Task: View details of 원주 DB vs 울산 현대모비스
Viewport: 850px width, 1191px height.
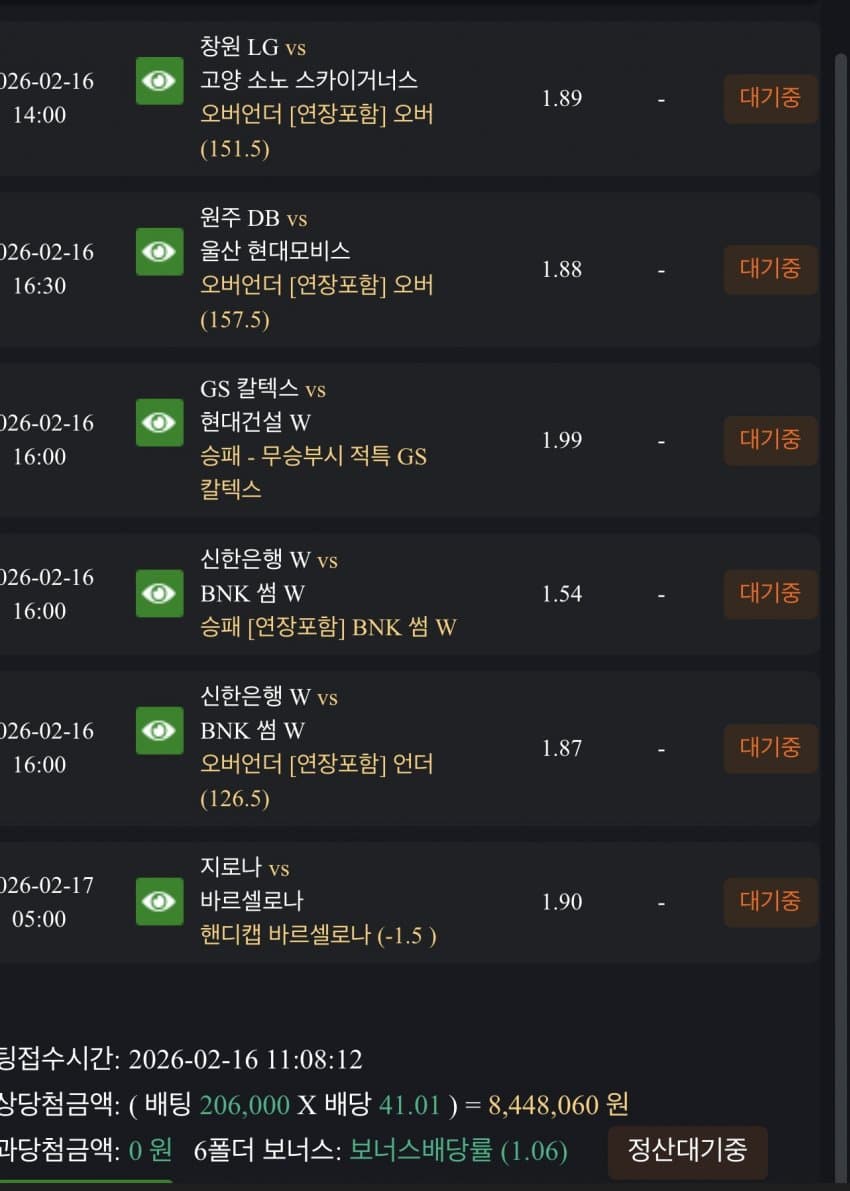Action: (159, 252)
